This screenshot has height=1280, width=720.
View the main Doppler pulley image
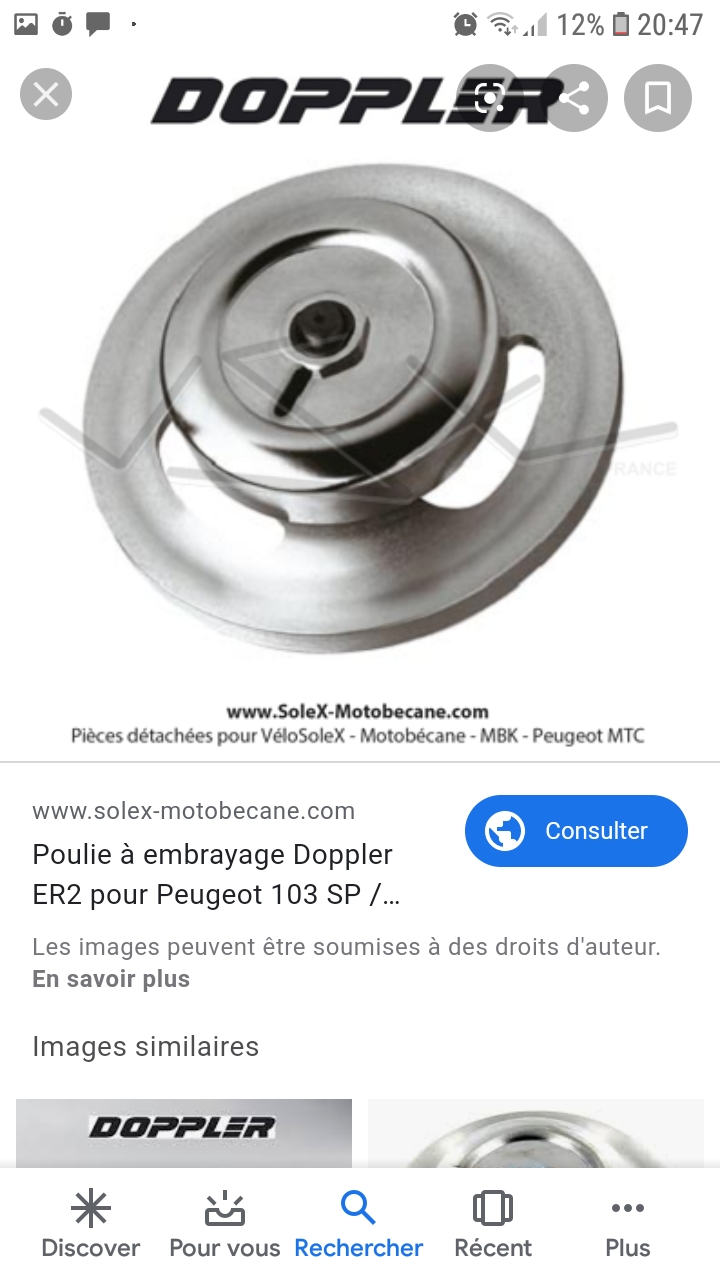coord(360,410)
